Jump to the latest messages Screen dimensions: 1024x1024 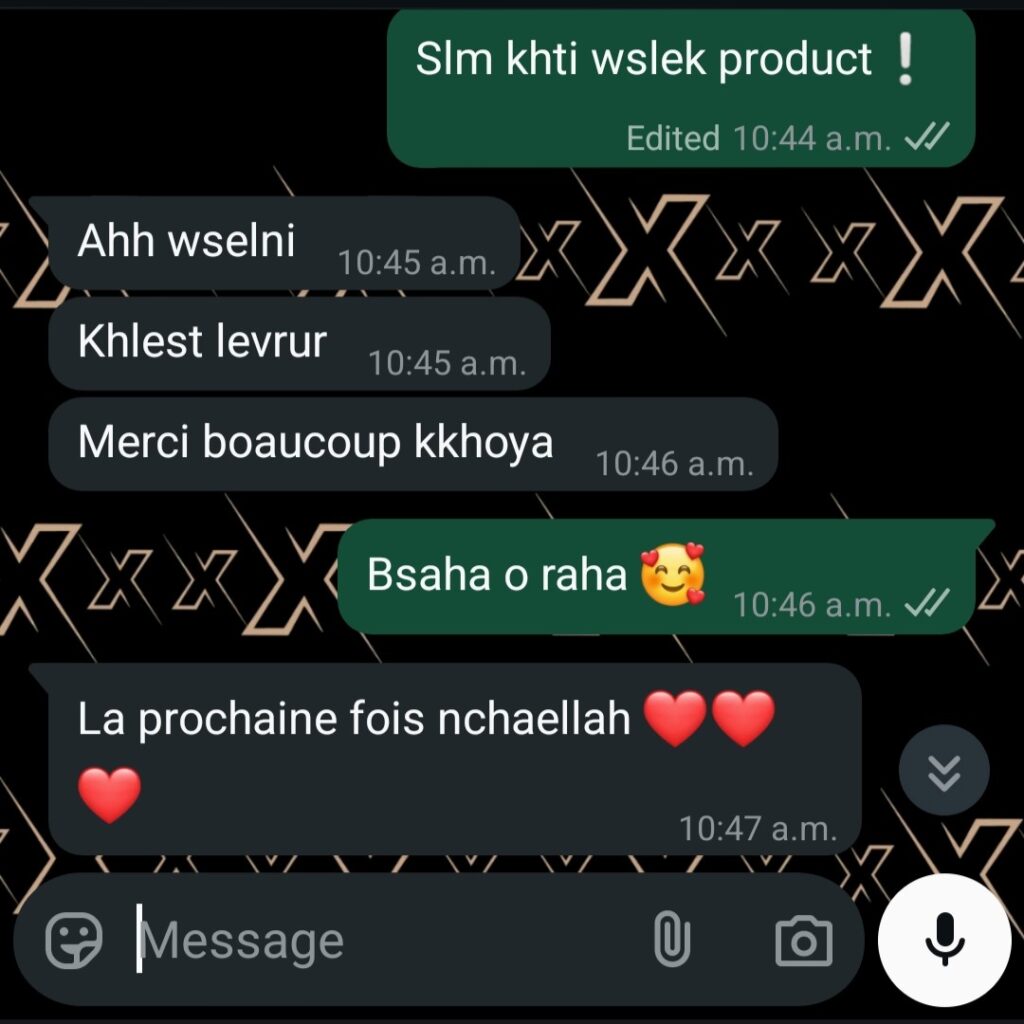tap(943, 772)
